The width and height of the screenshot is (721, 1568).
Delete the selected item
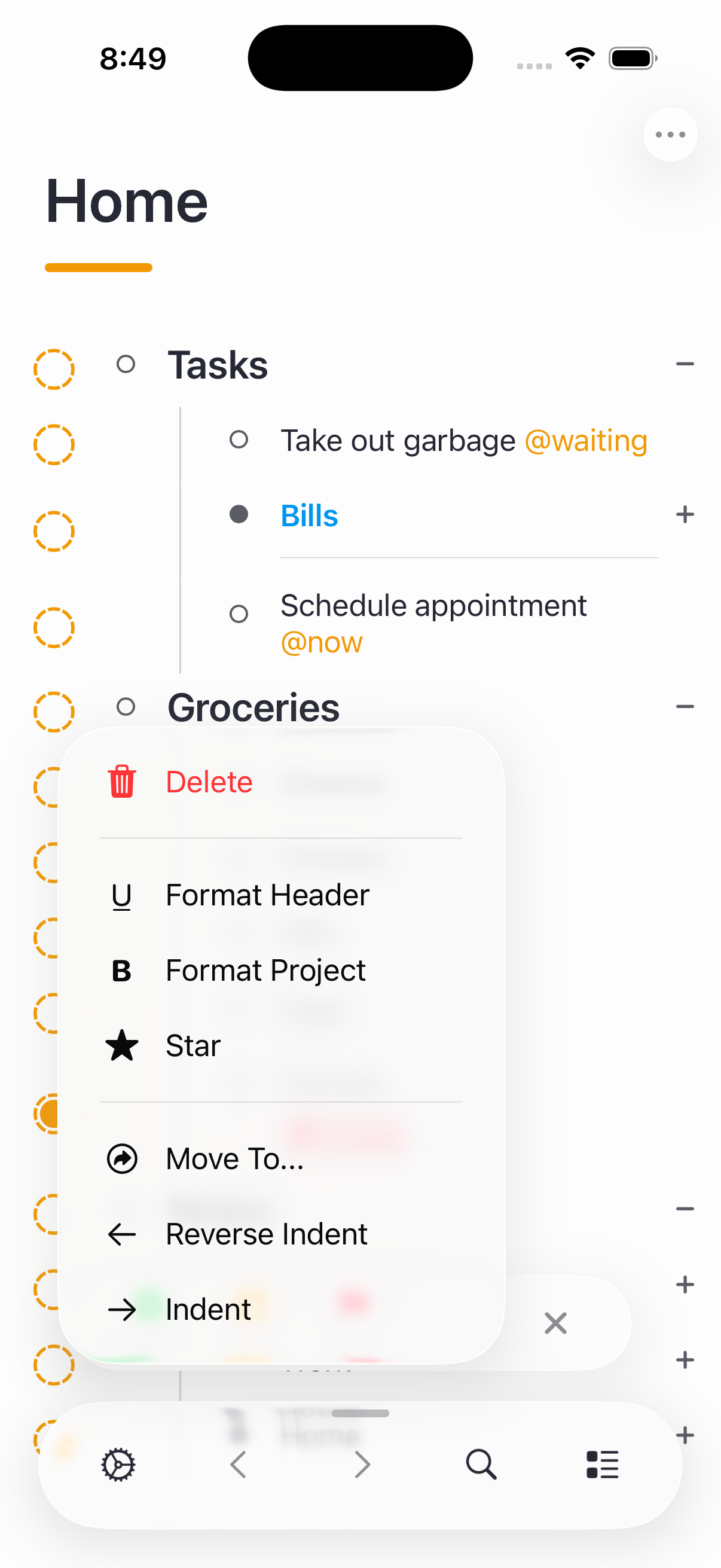pyautogui.click(x=209, y=782)
